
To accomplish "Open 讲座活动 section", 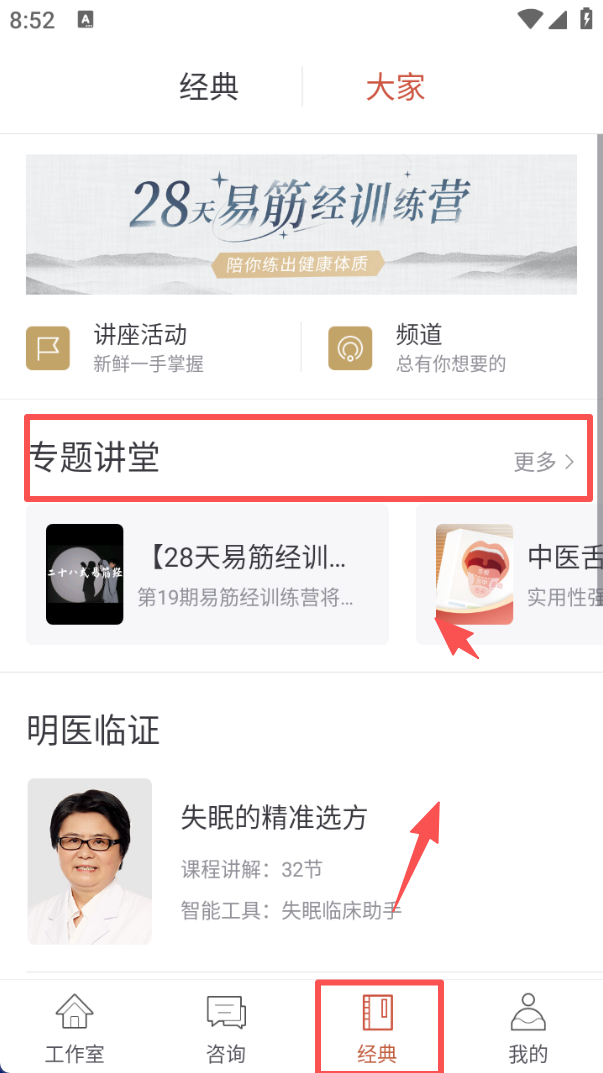I will click(140, 347).
